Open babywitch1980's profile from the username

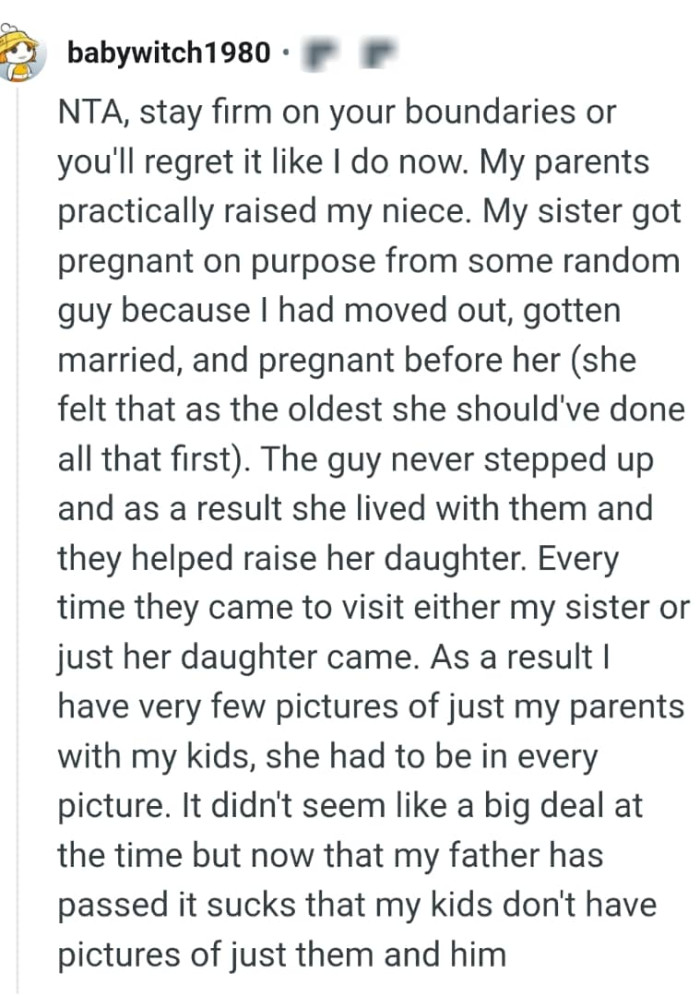tap(168, 53)
